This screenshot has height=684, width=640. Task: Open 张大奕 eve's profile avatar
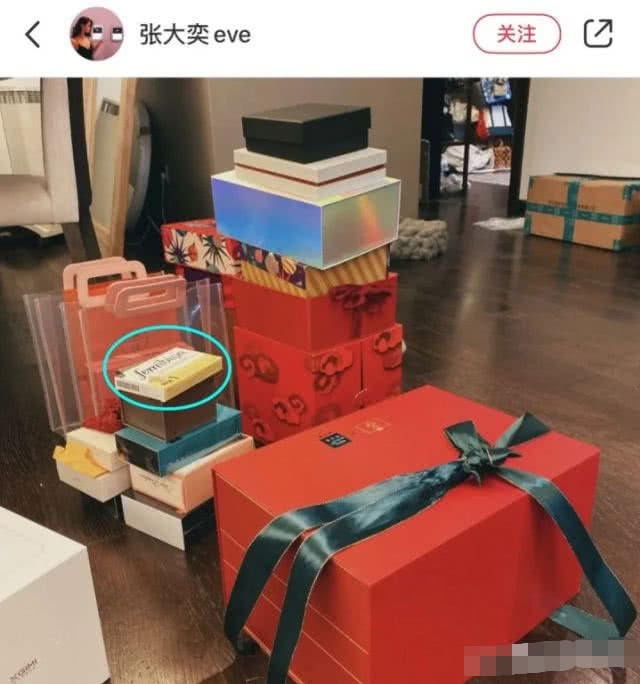[96, 34]
